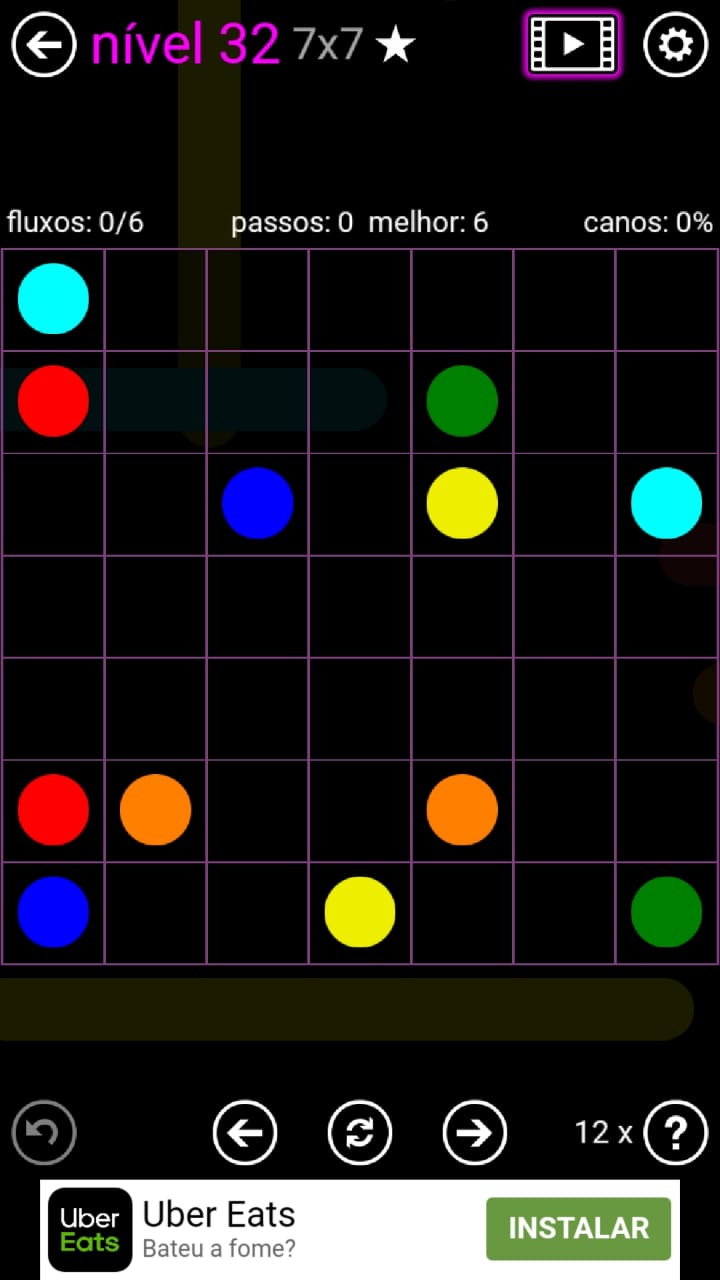The image size is (720, 1280).
Task: Restart the current level
Action: click(x=360, y=1133)
